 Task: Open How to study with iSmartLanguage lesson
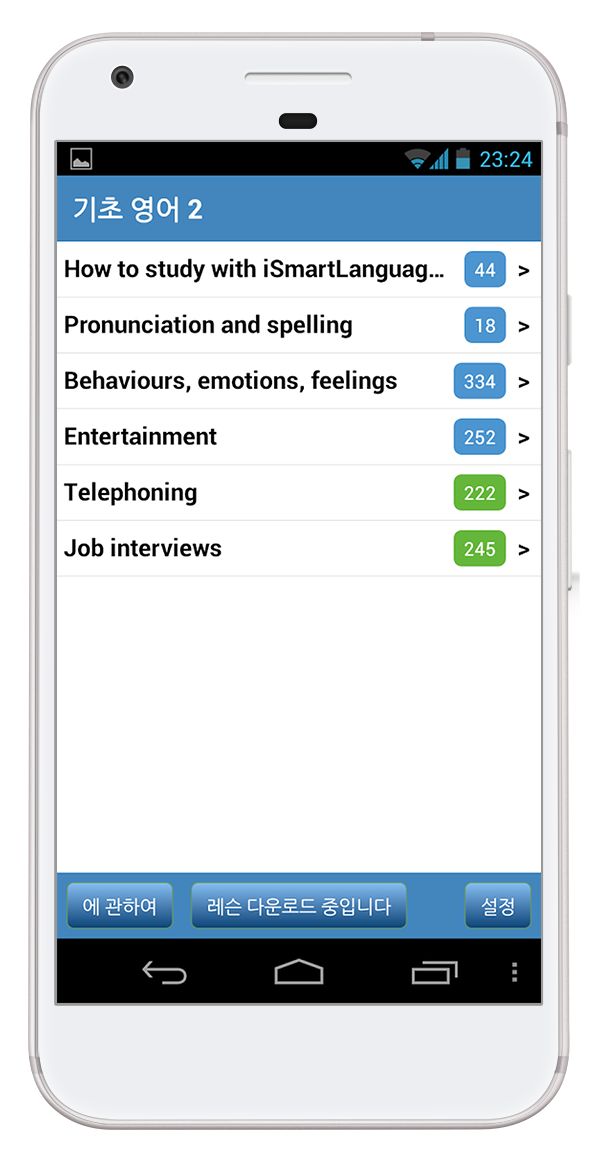tap(299, 270)
